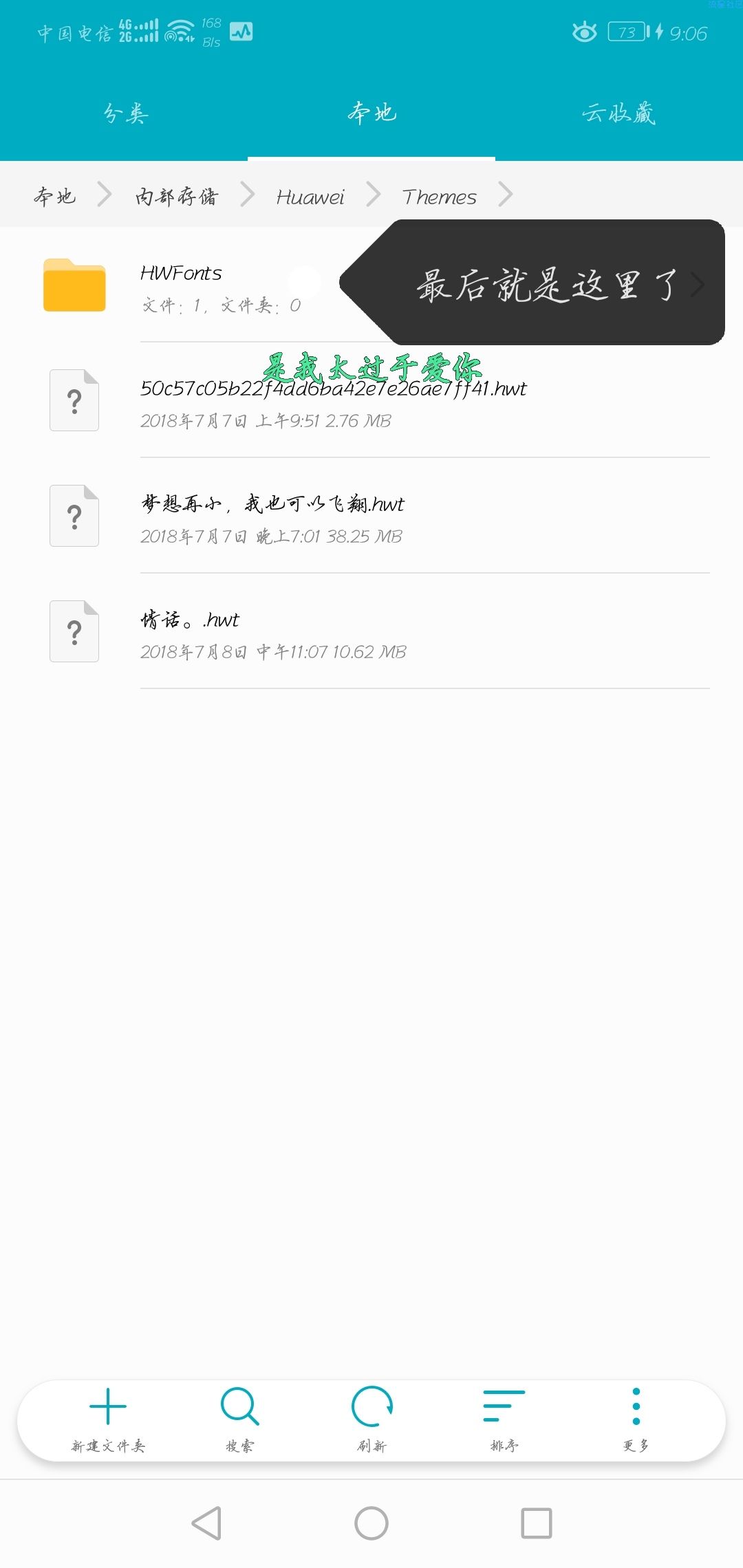This screenshot has width=743, height=1568.
Task: Go to 内部存储 in the breadcrumb
Action: tap(176, 197)
